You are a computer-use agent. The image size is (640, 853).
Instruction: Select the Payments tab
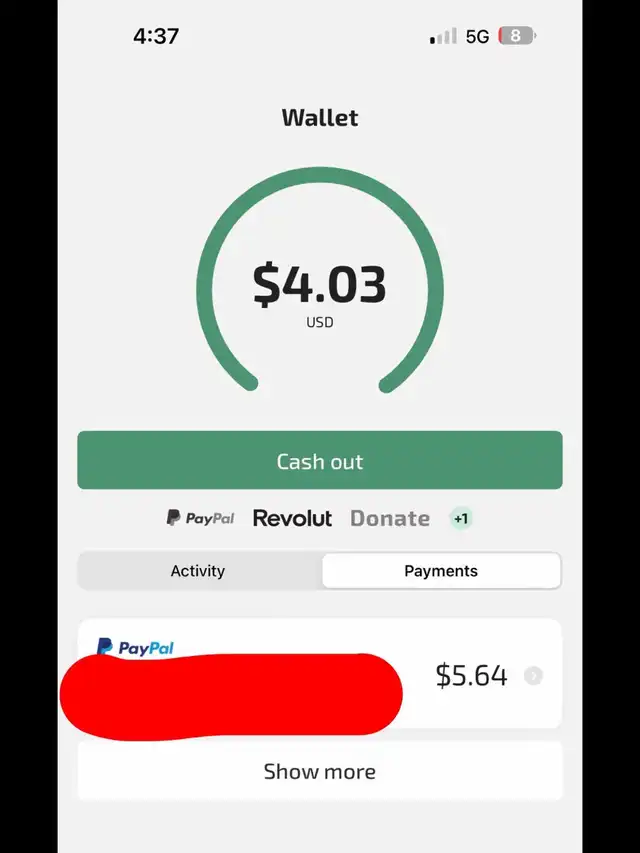click(x=441, y=571)
